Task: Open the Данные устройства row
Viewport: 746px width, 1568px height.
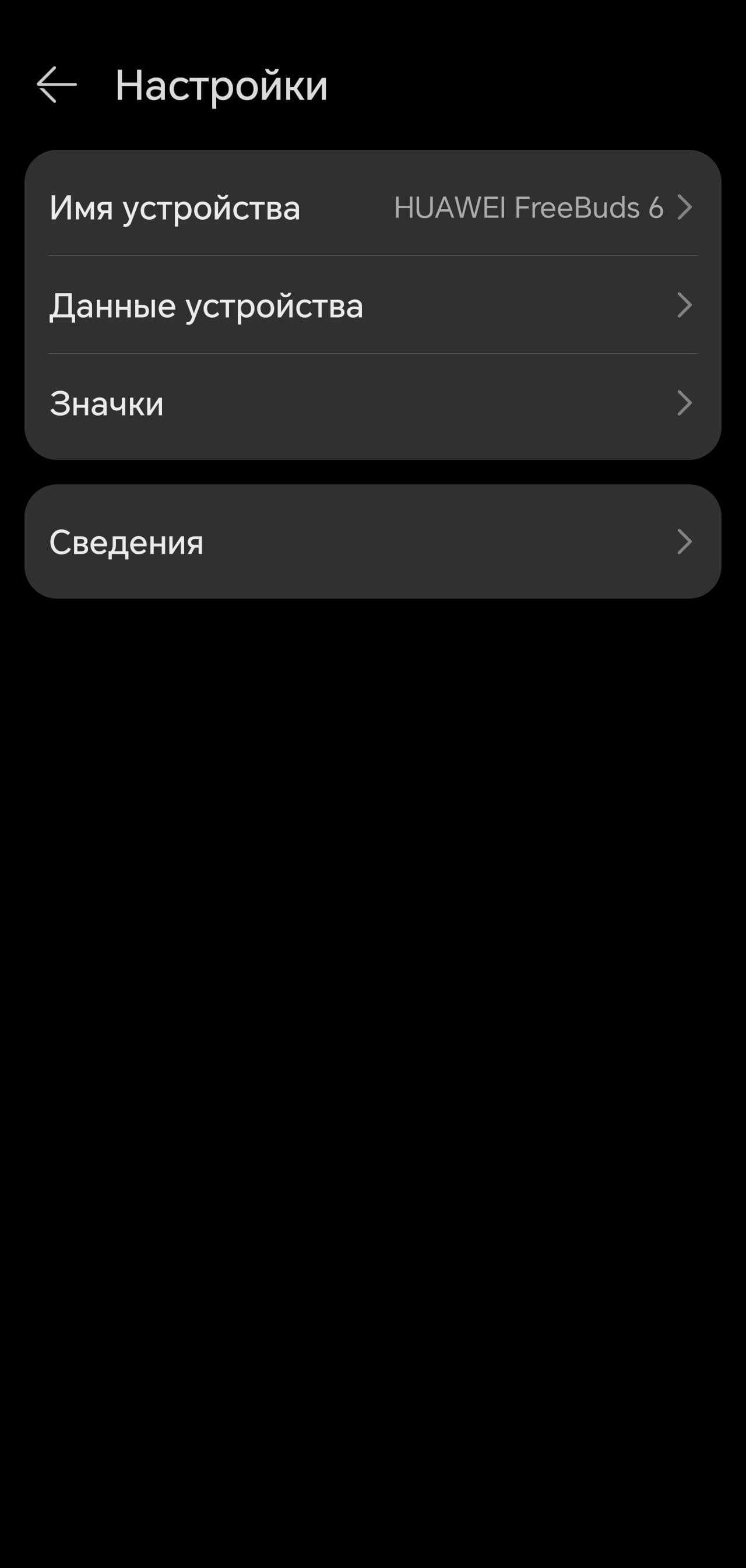Action: click(x=372, y=305)
